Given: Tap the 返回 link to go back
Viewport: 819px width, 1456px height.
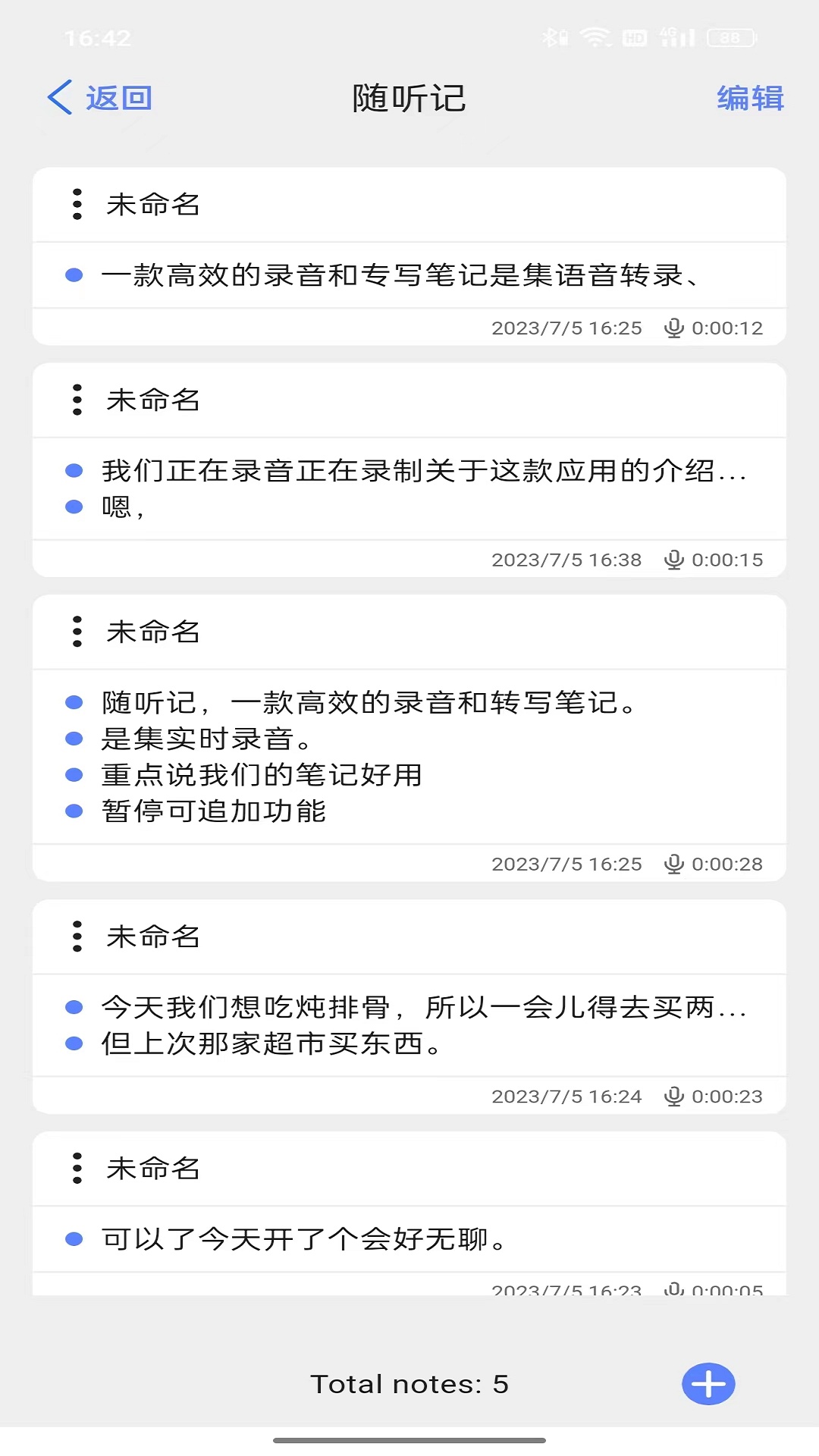Looking at the screenshot, I should click(119, 98).
